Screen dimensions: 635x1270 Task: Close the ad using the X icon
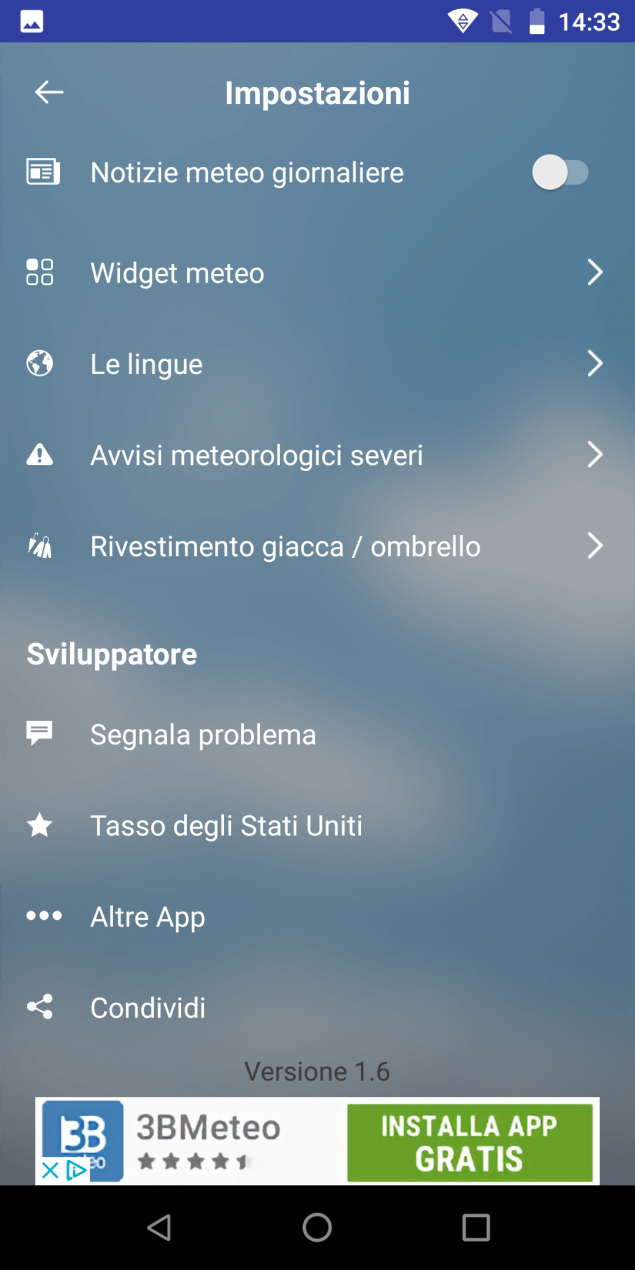[49, 1170]
